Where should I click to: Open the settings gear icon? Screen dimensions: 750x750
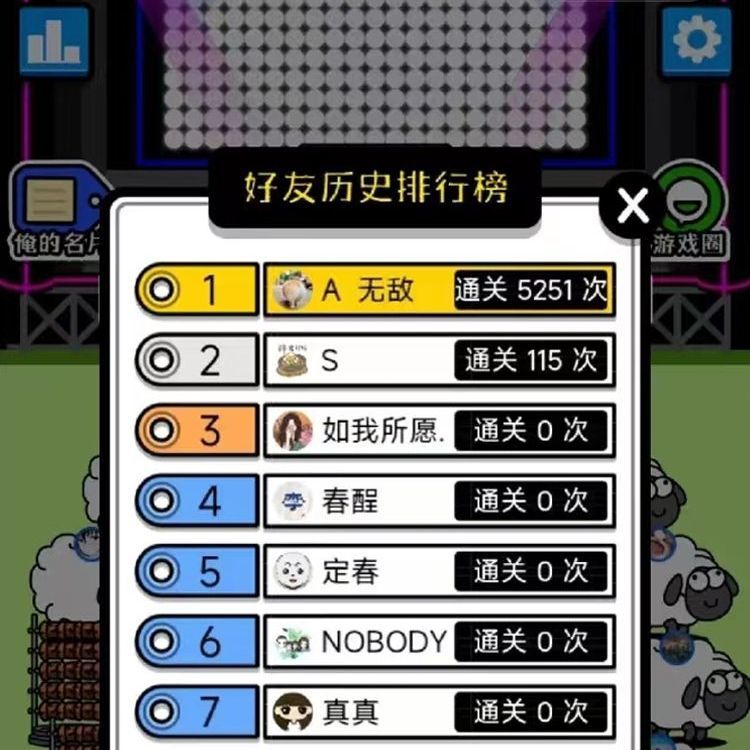[x=696, y=41]
